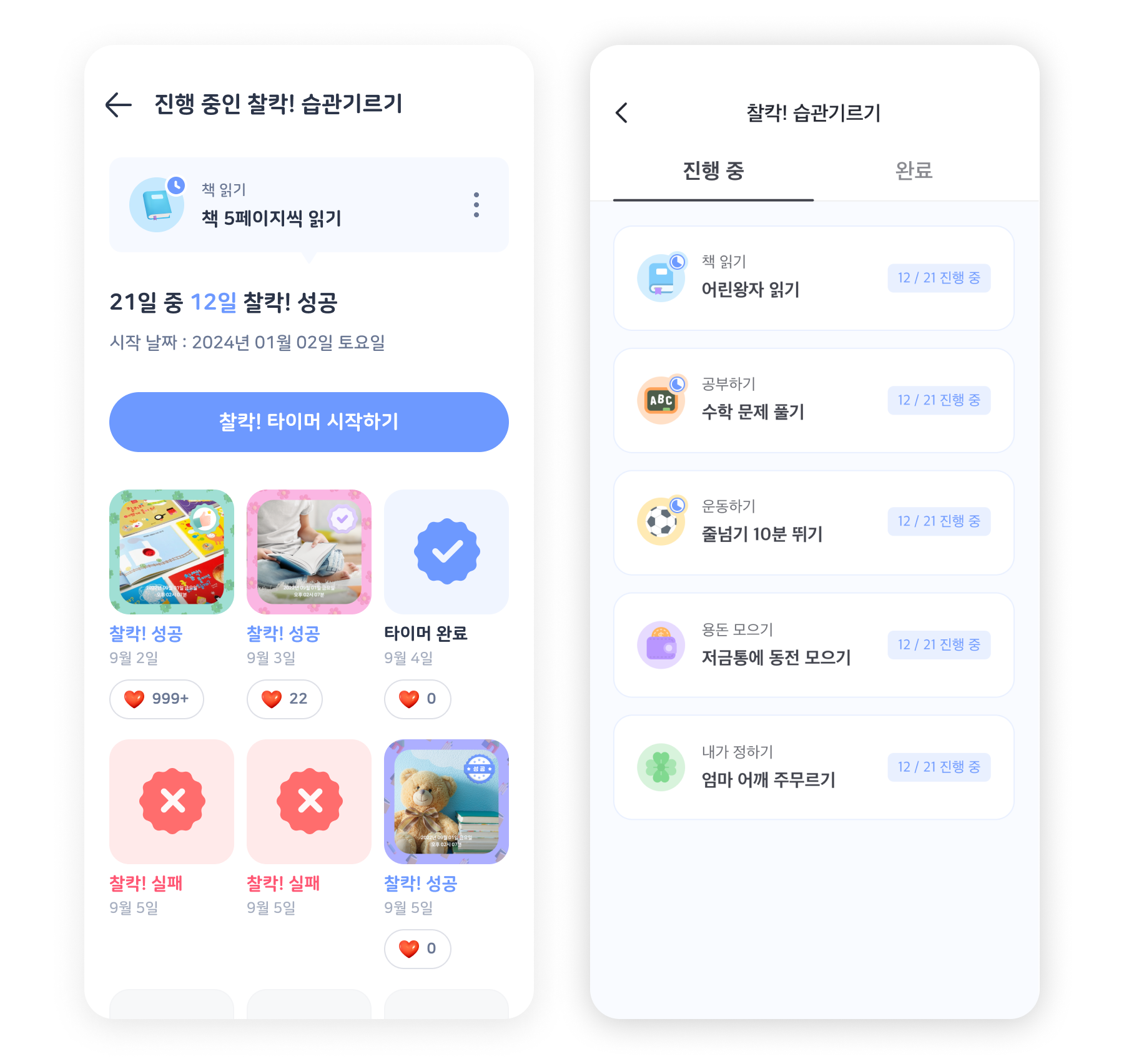Go back from the in-progress habit screen
Image resolution: width=1124 pixels, height=1064 pixels.
119,104
